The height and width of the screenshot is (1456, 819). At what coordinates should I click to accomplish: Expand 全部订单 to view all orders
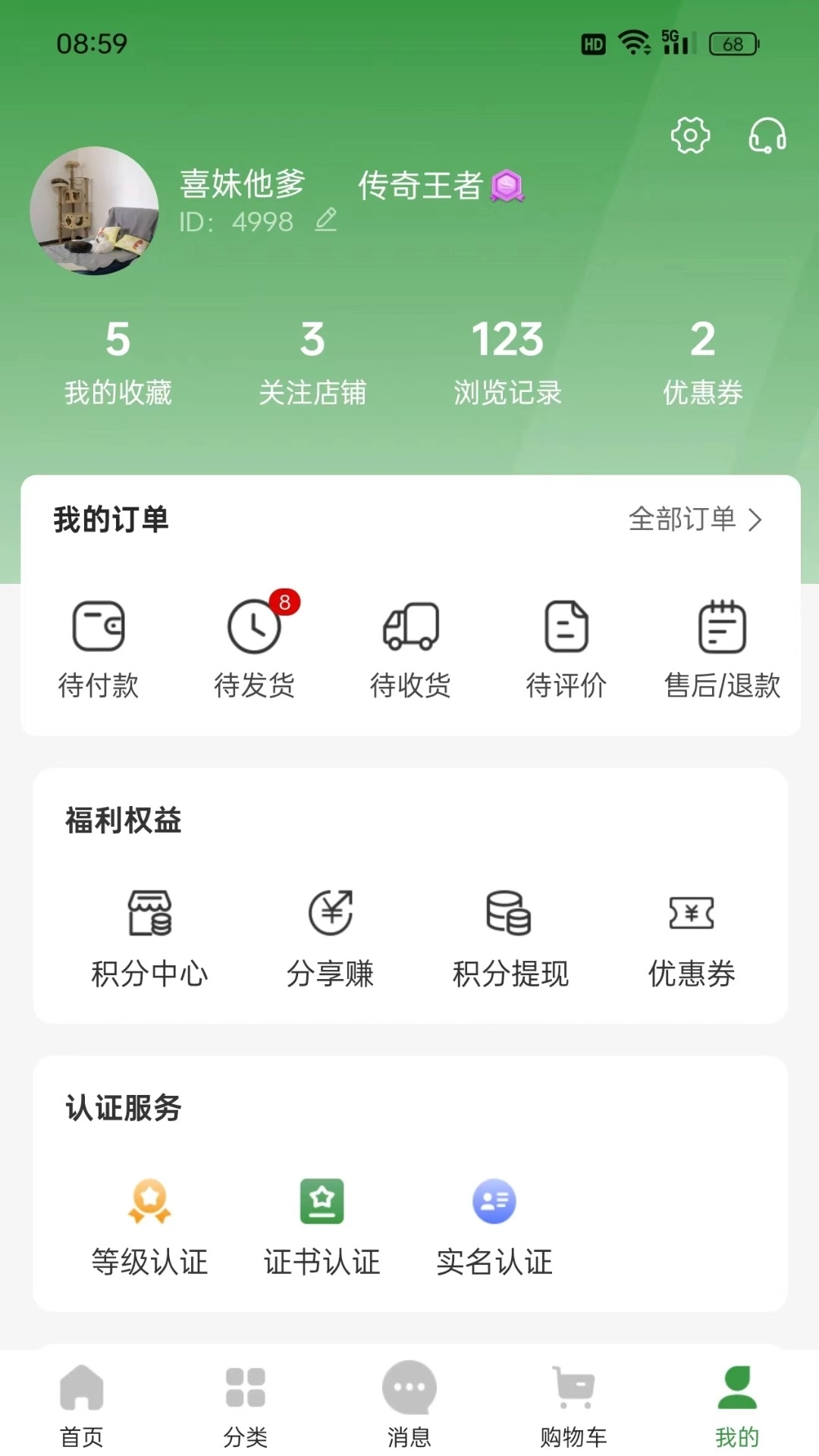(695, 520)
